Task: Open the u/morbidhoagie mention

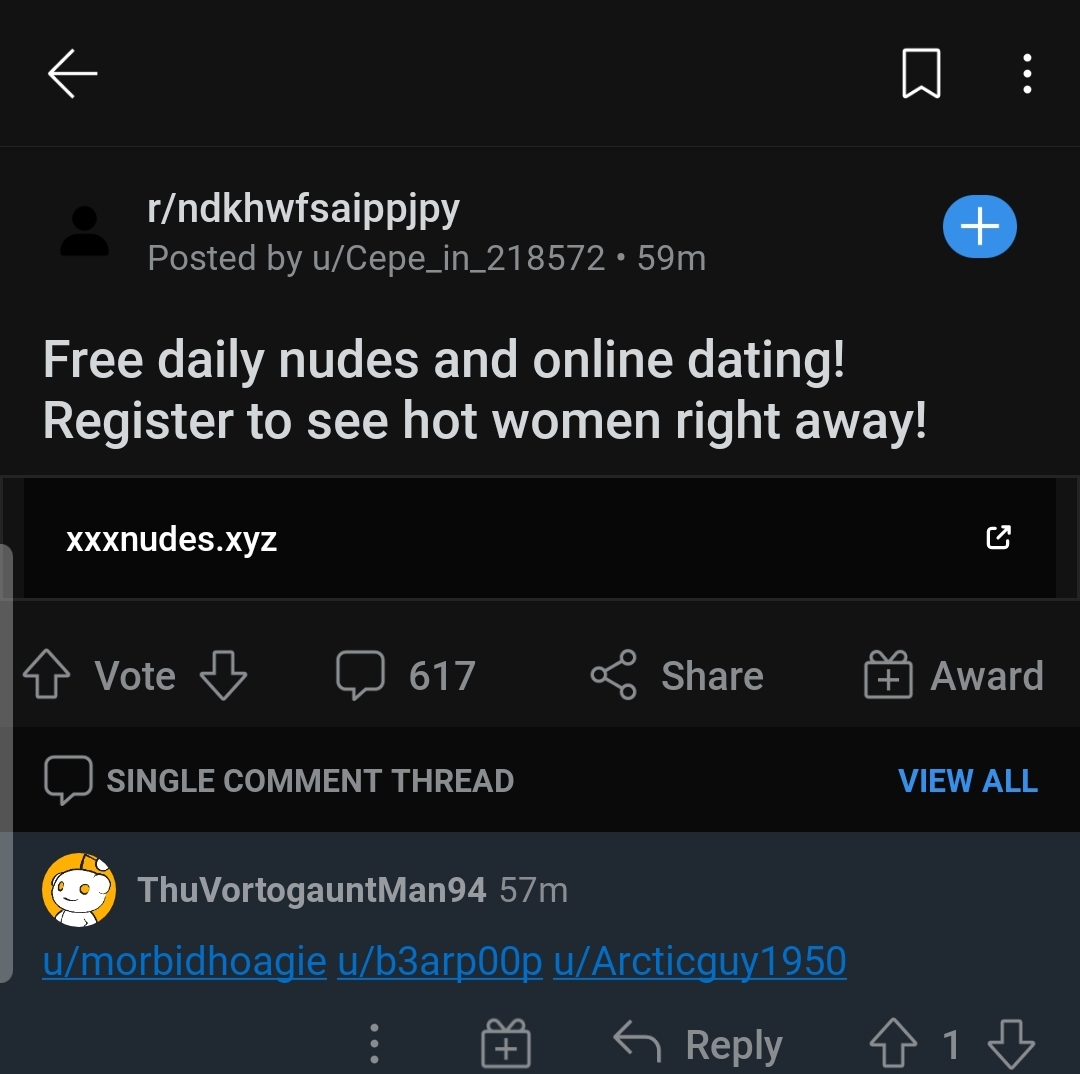Action: click(x=184, y=962)
